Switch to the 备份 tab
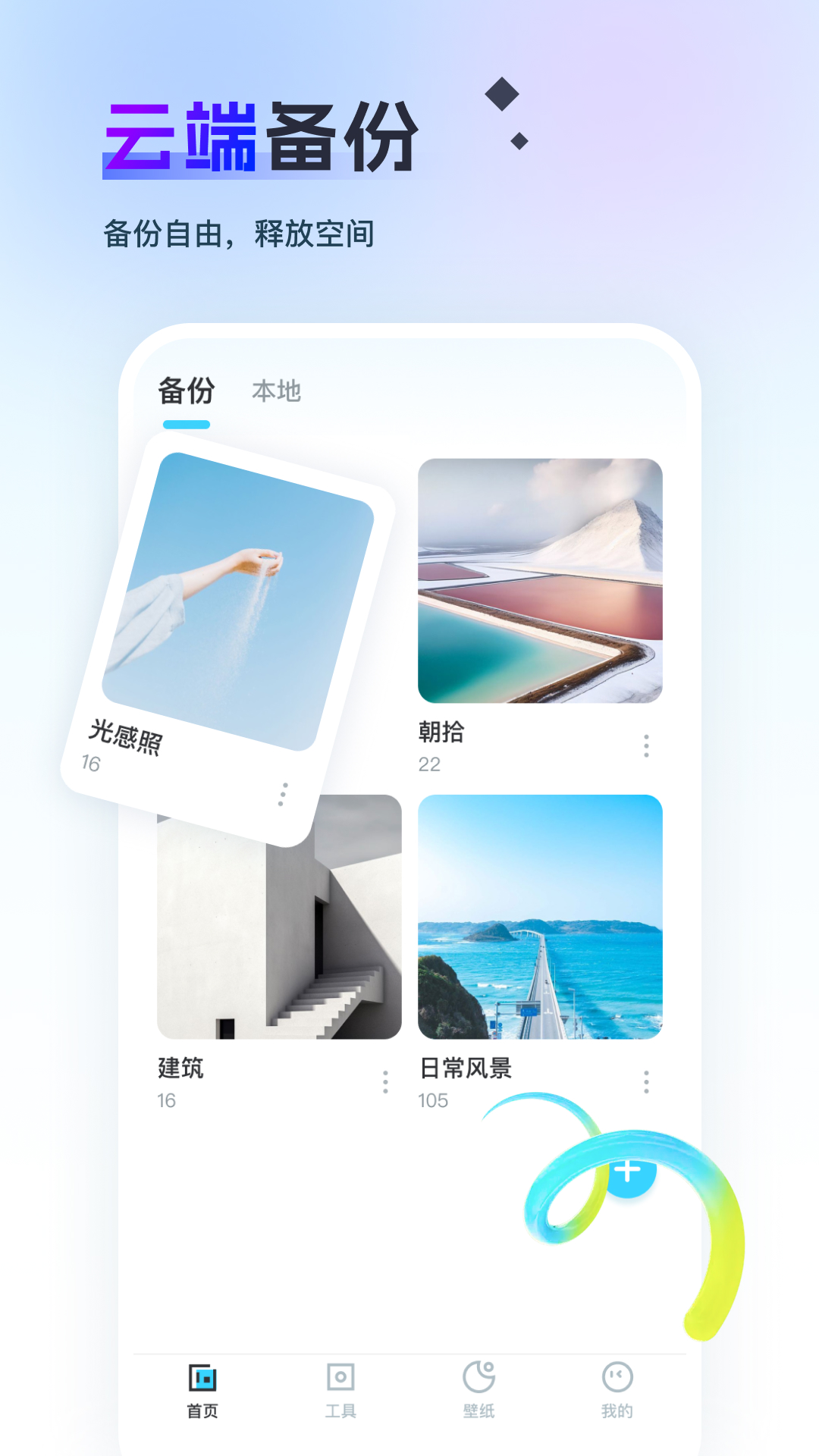Screen dimensions: 819x1456 184,391
